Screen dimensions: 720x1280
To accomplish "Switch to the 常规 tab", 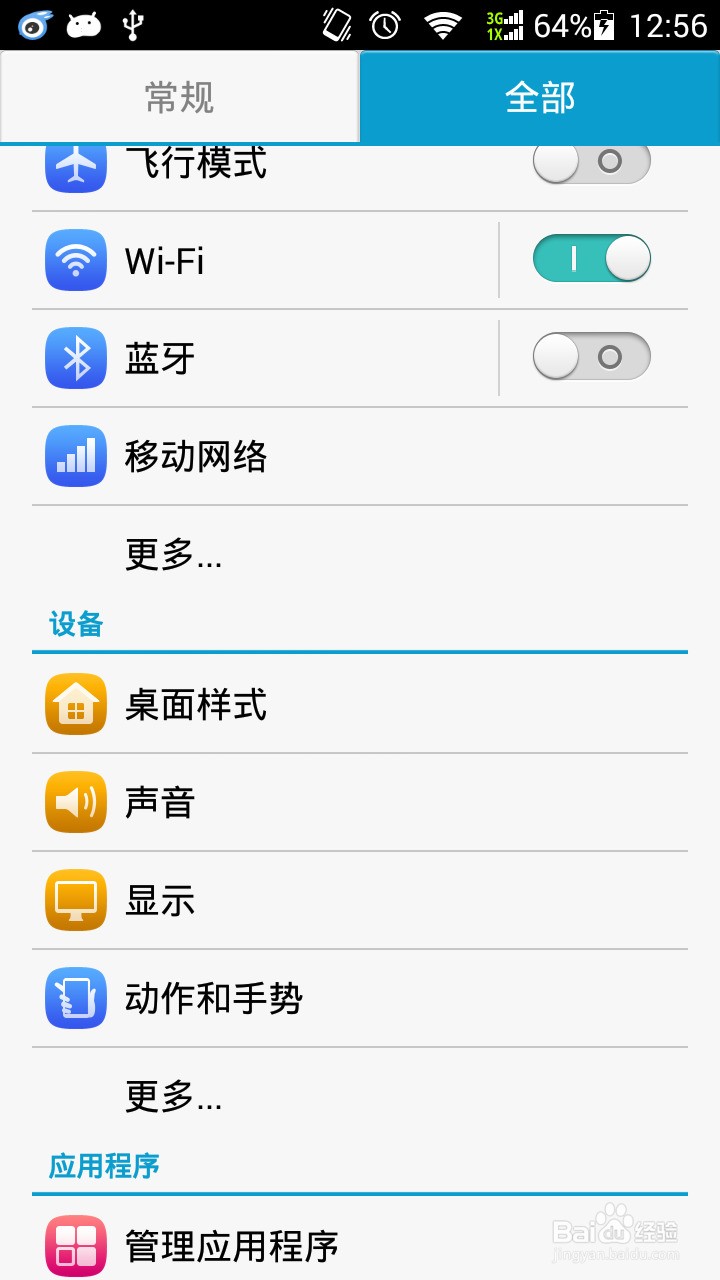I will point(180,97).
